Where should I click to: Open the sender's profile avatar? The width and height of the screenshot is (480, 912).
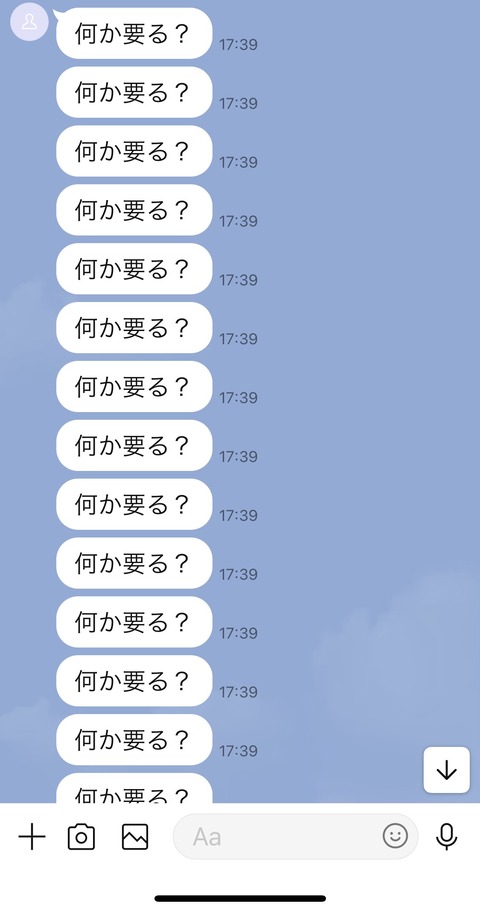tap(29, 22)
